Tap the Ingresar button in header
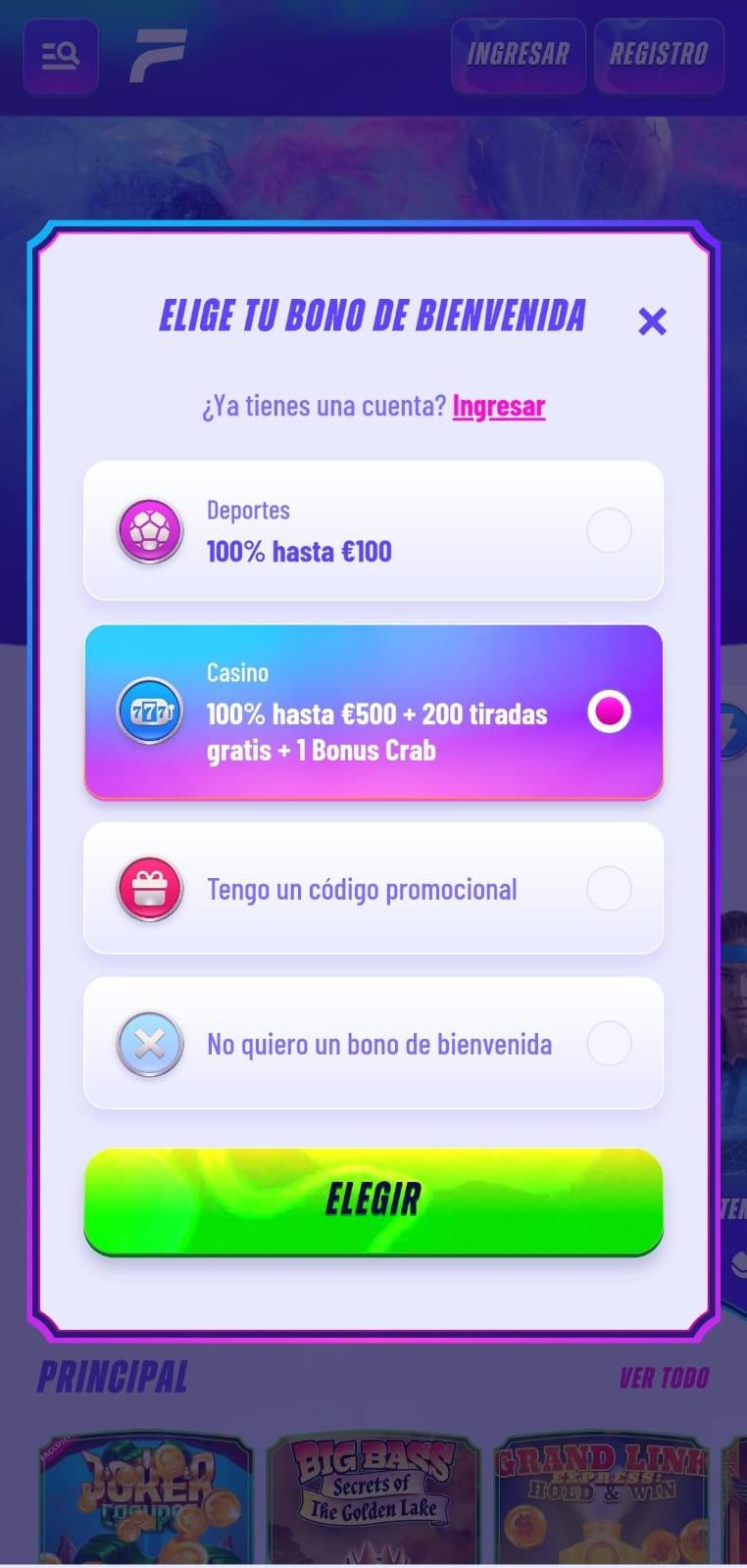This screenshot has height=1568, width=747. point(518,55)
